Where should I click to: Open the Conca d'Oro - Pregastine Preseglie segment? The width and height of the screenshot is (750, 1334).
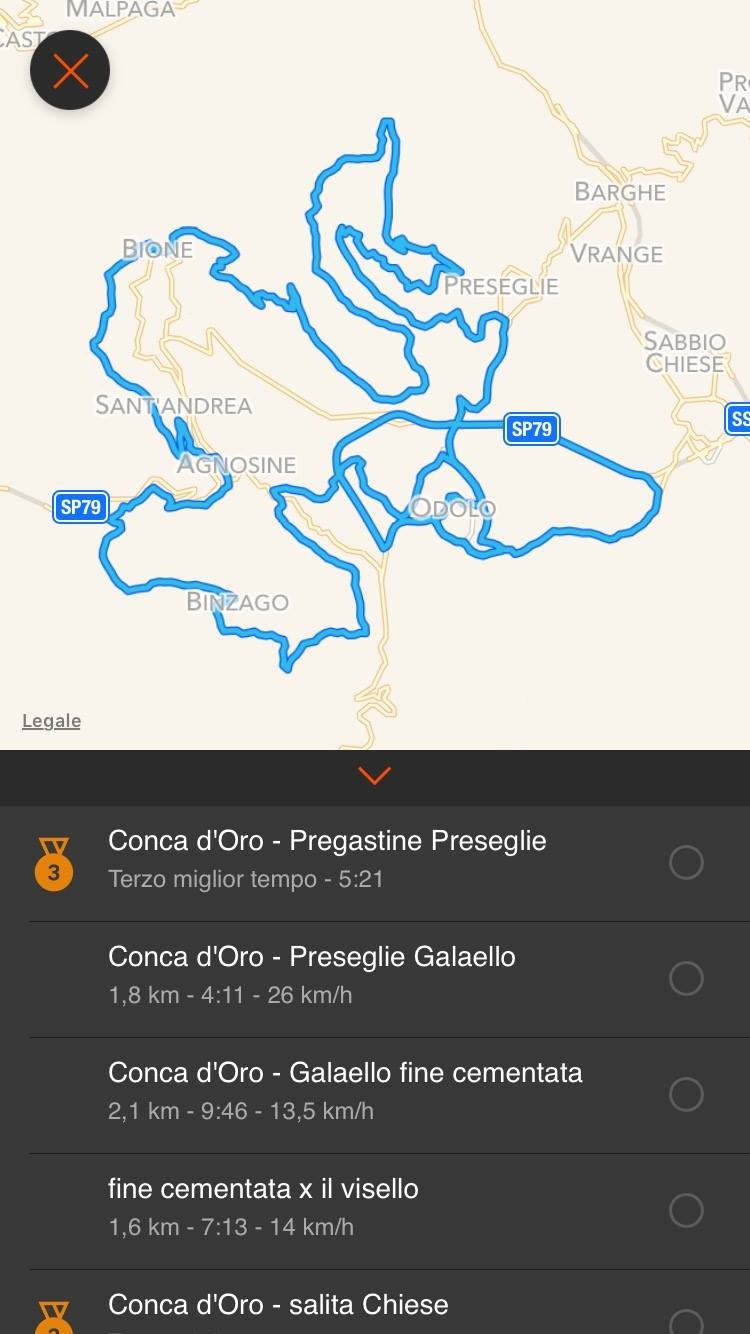point(375,863)
